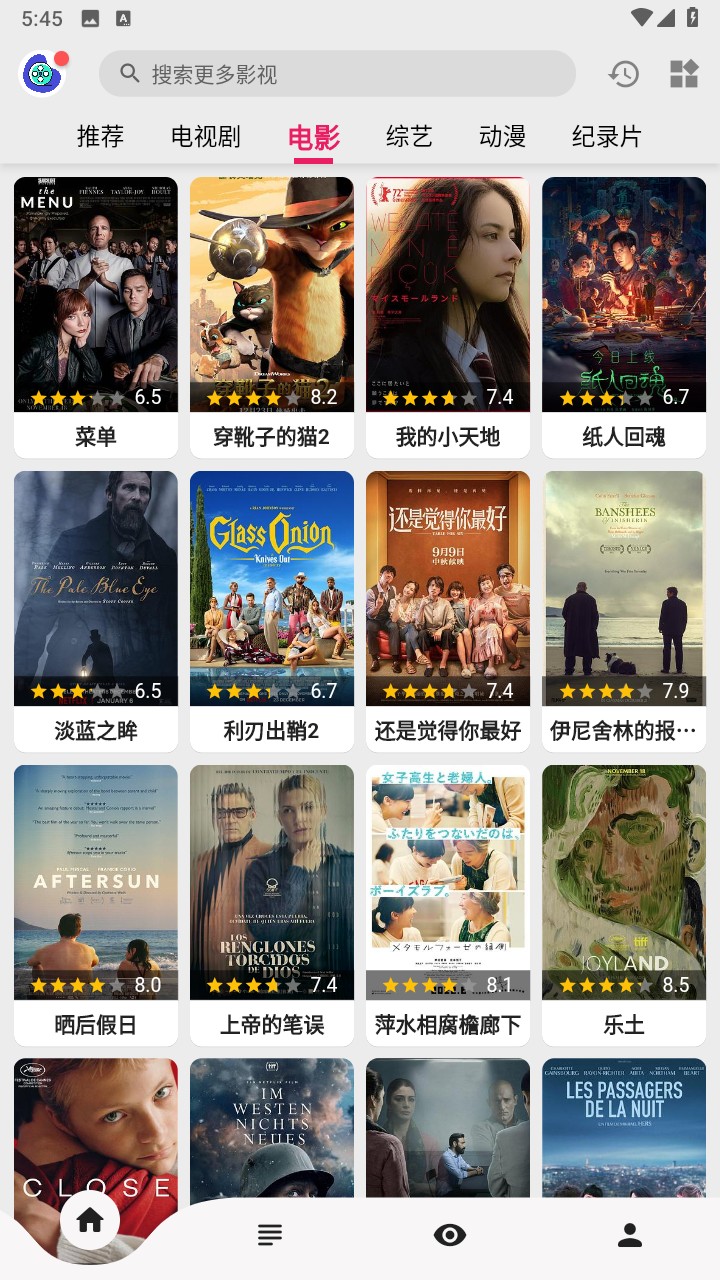Tap the search box 搜索更多影视
The image size is (720, 1280).
(337, 74)
